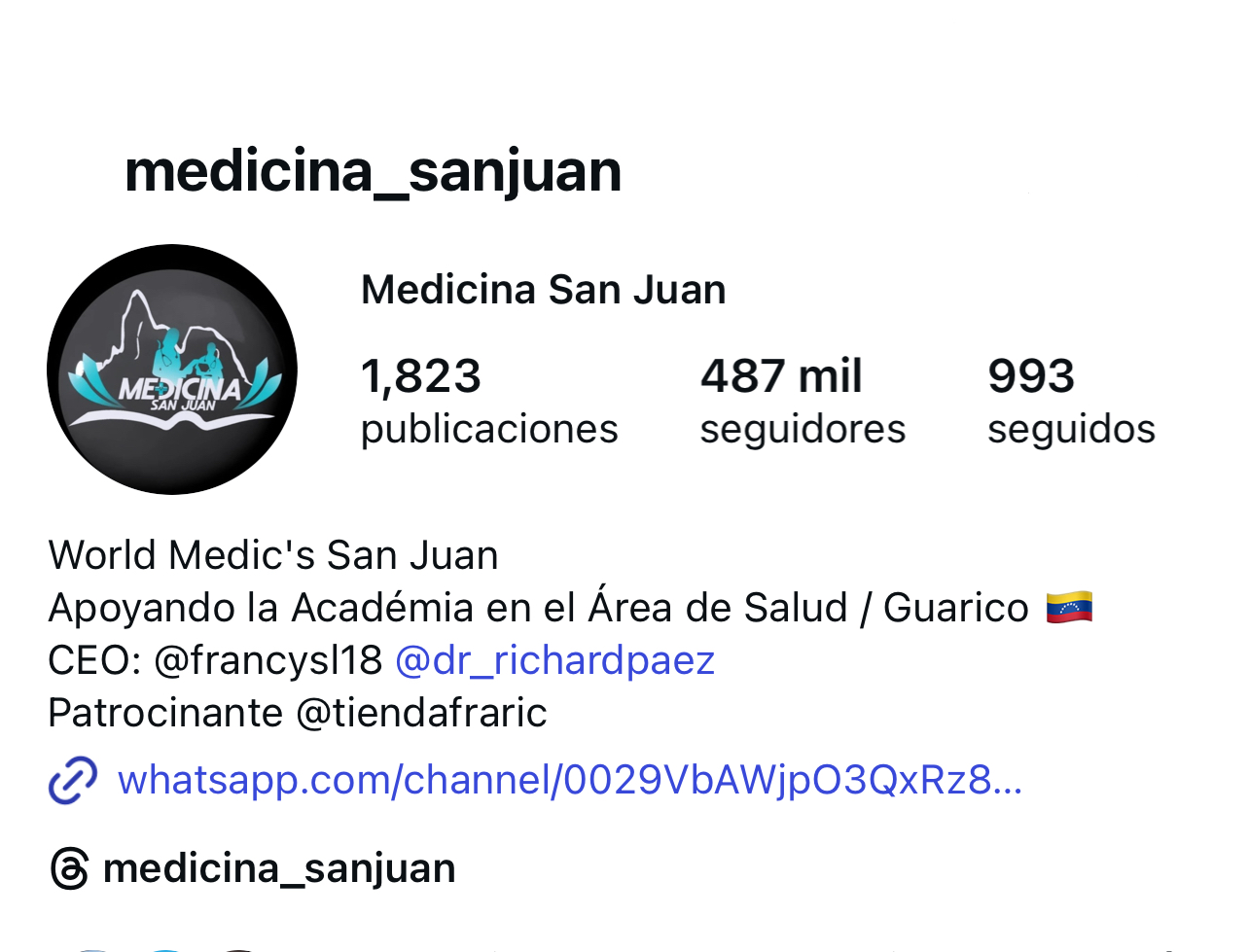Visit the @dr_richardpaez profile mention

tap(554, 660)
